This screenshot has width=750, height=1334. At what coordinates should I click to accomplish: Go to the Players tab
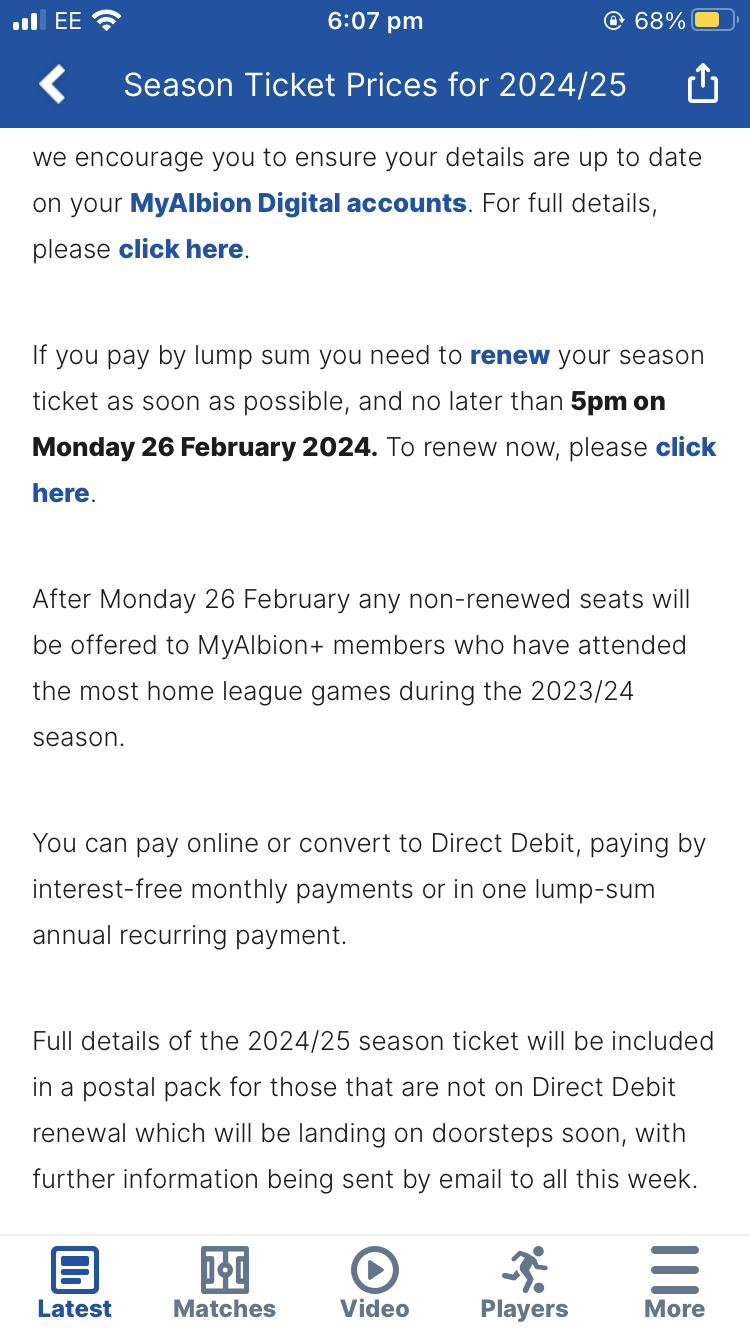pos(524,1283)
